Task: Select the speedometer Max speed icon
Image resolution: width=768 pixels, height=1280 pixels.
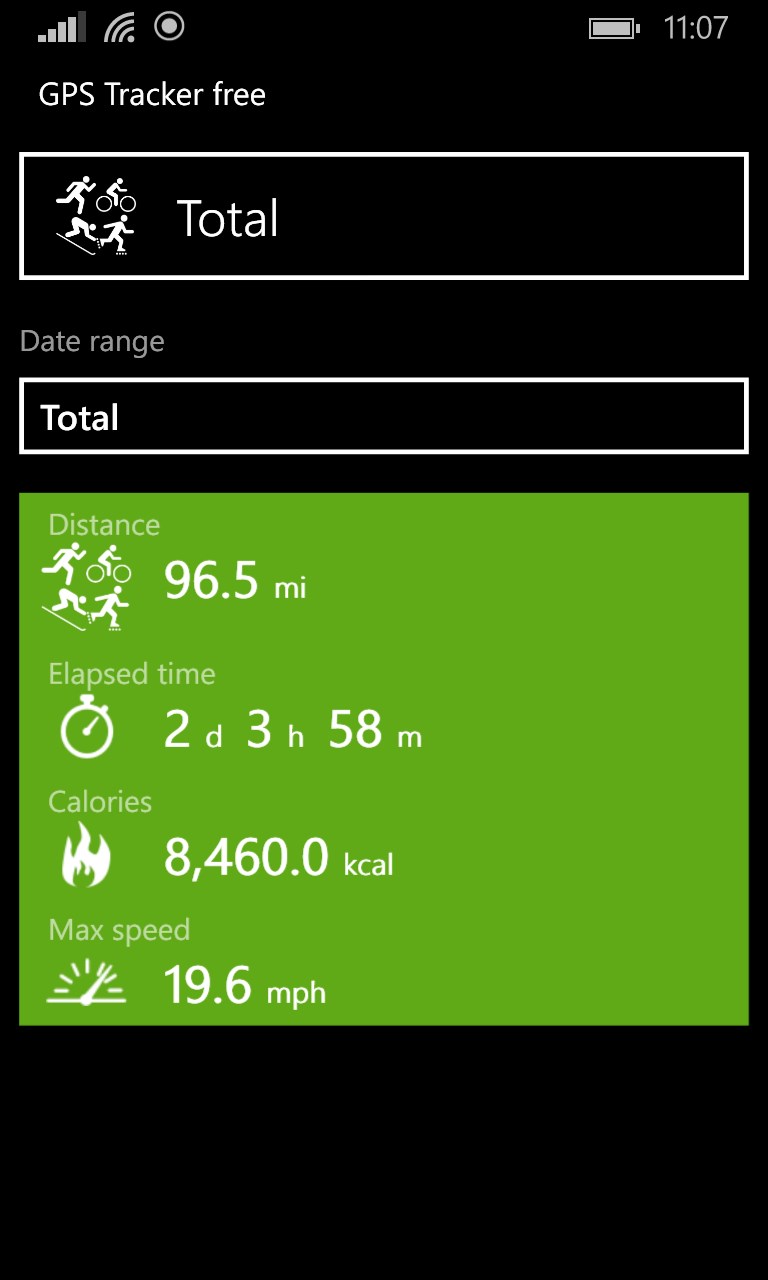Action: tap(87, 983)
